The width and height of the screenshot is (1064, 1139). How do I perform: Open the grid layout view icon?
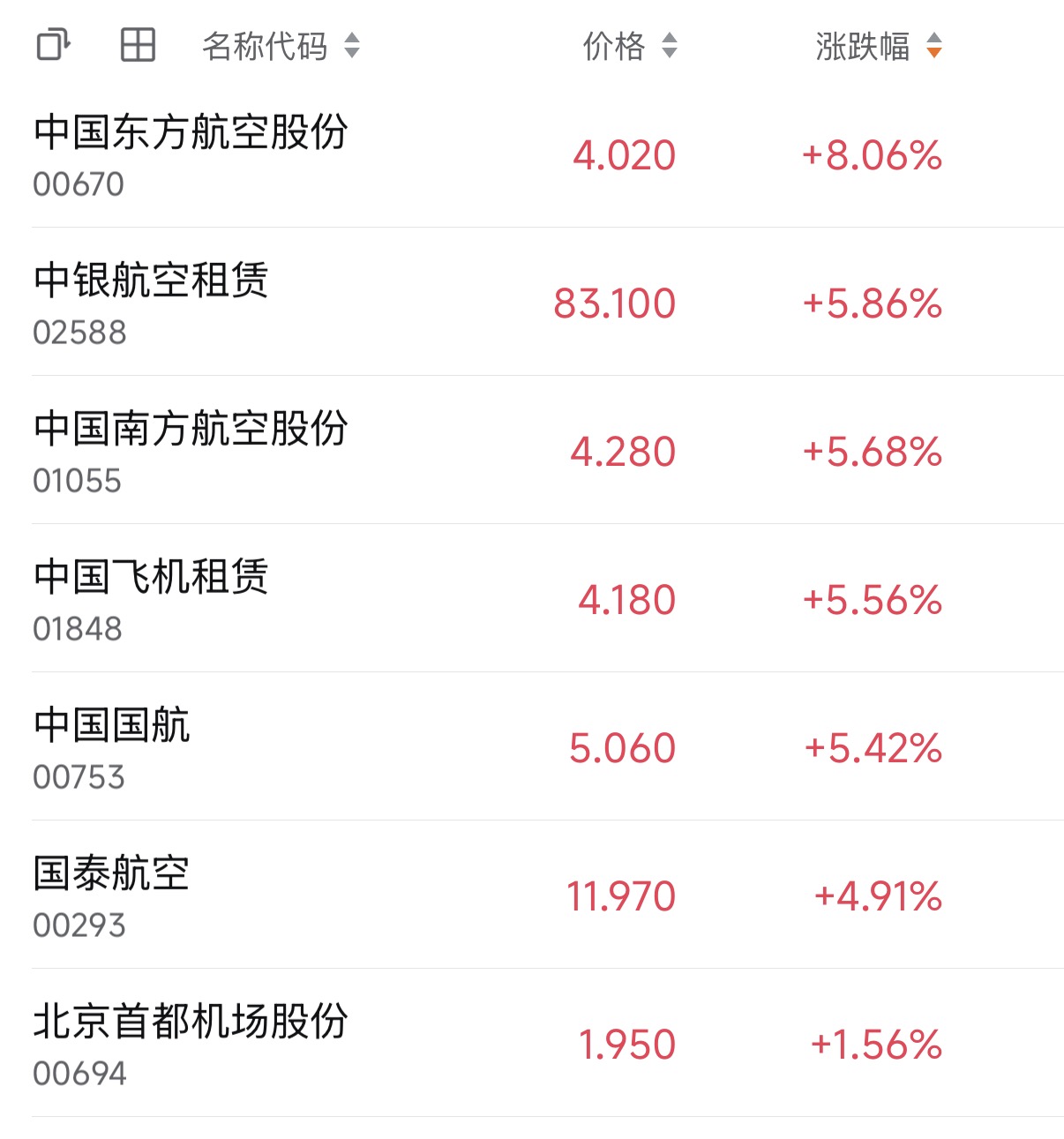click(x=137, y=46)
